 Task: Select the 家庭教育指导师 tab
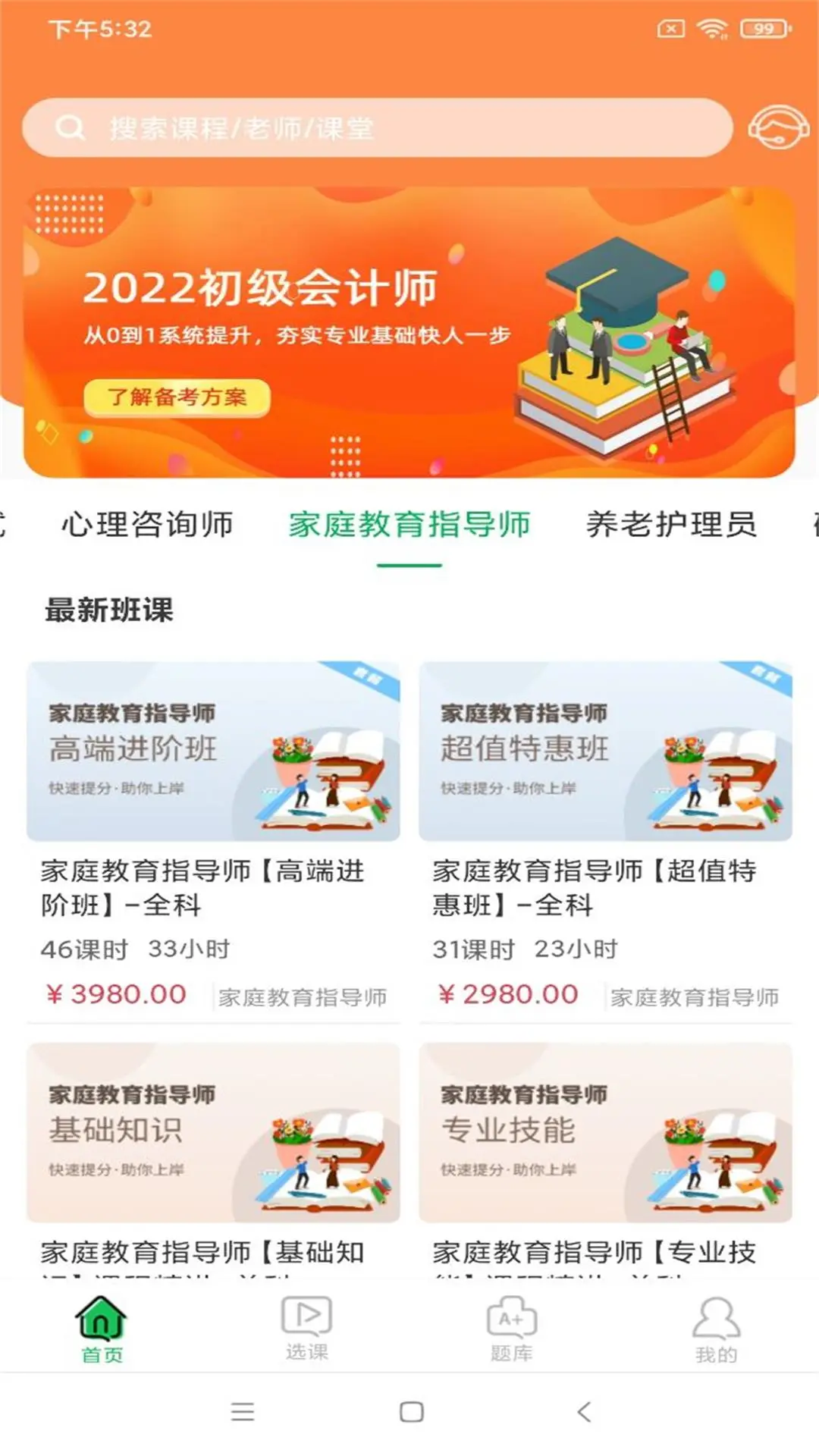pyautogui.click(x=409, y=525)
